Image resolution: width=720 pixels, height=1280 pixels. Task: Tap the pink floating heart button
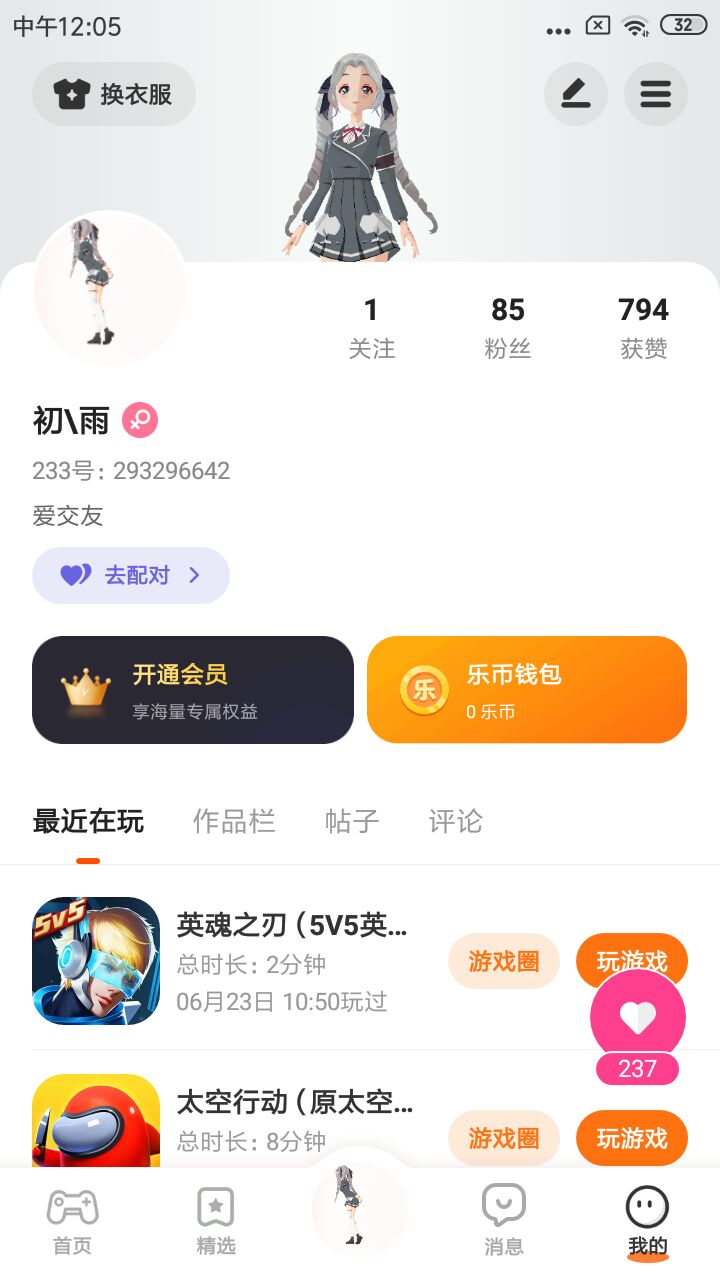click(638, 1018)
